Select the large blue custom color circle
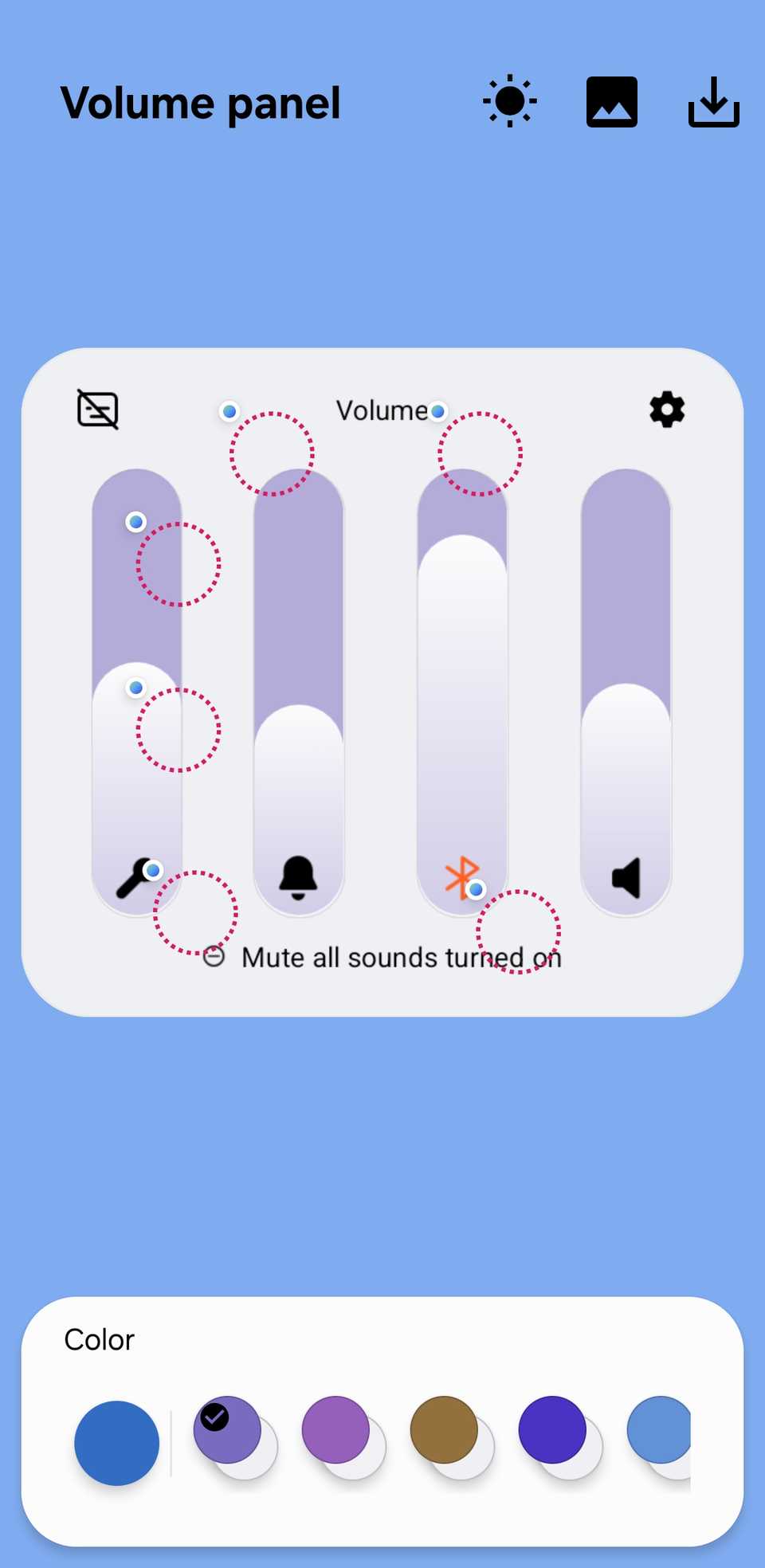The image size is (765, 1568). (x=117, y=1443)
